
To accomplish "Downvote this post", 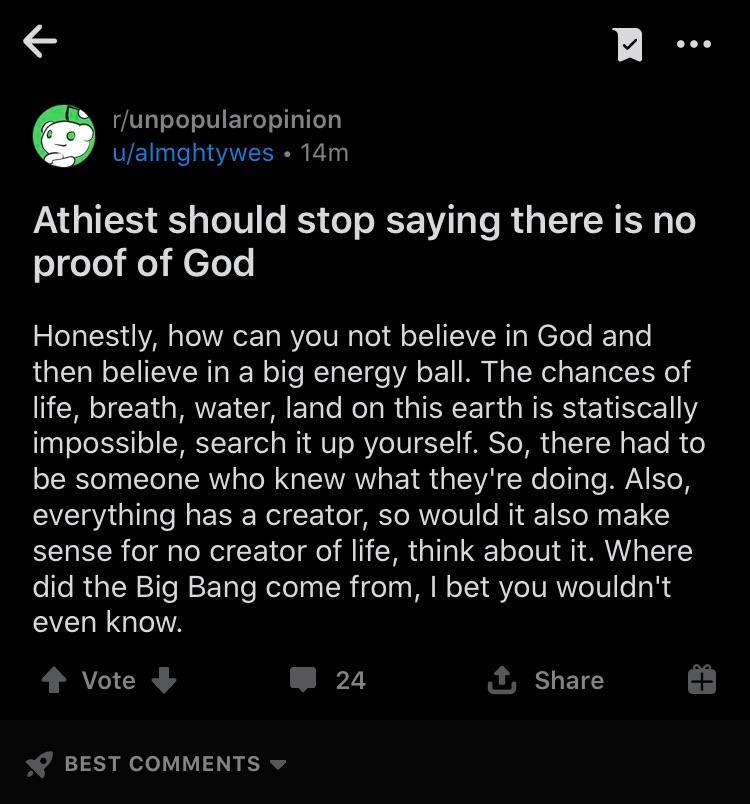I will (164, 680).
